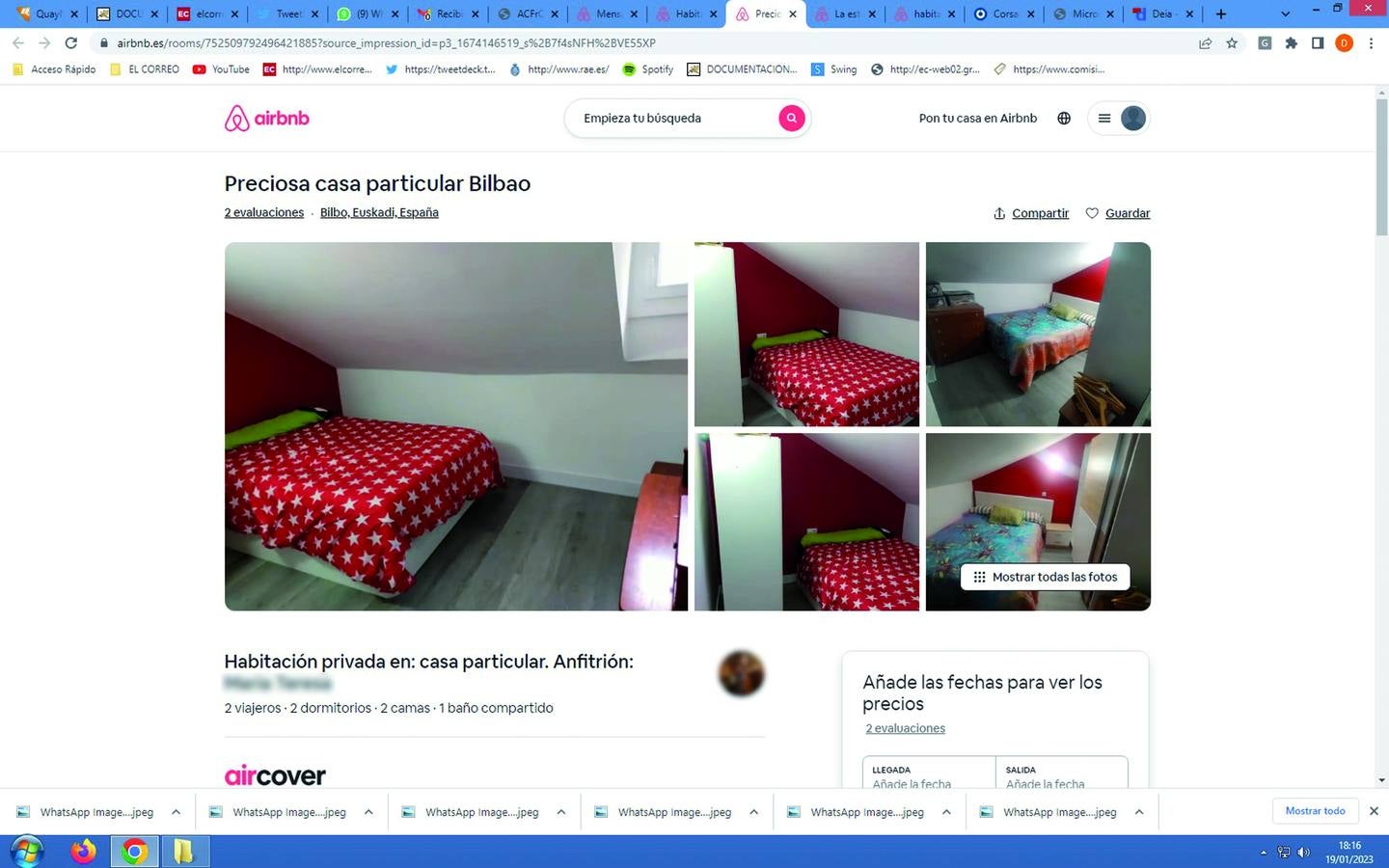Show all photos with Mostrar todas las fotos
This screenshot has width=1389, height=868.
coord(1045,577)
